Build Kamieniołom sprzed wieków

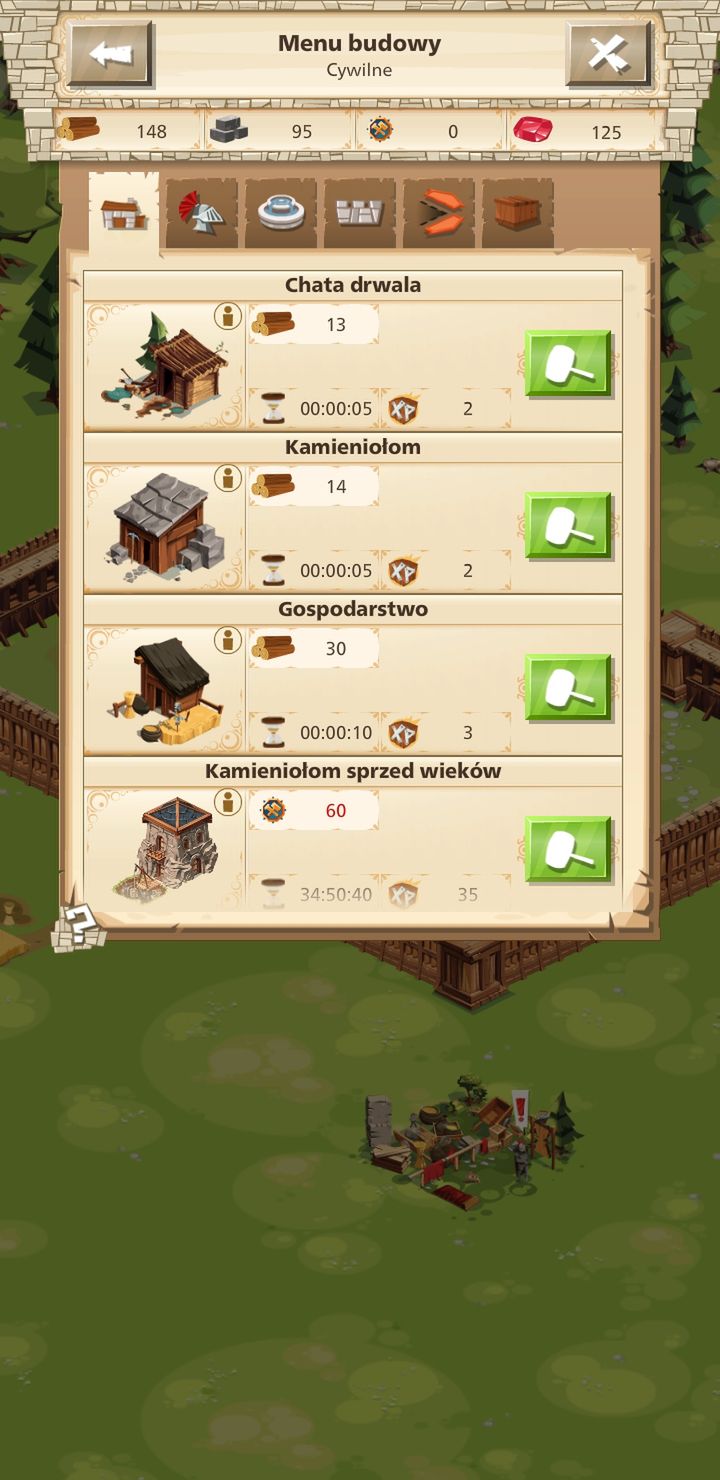point(568,850)
